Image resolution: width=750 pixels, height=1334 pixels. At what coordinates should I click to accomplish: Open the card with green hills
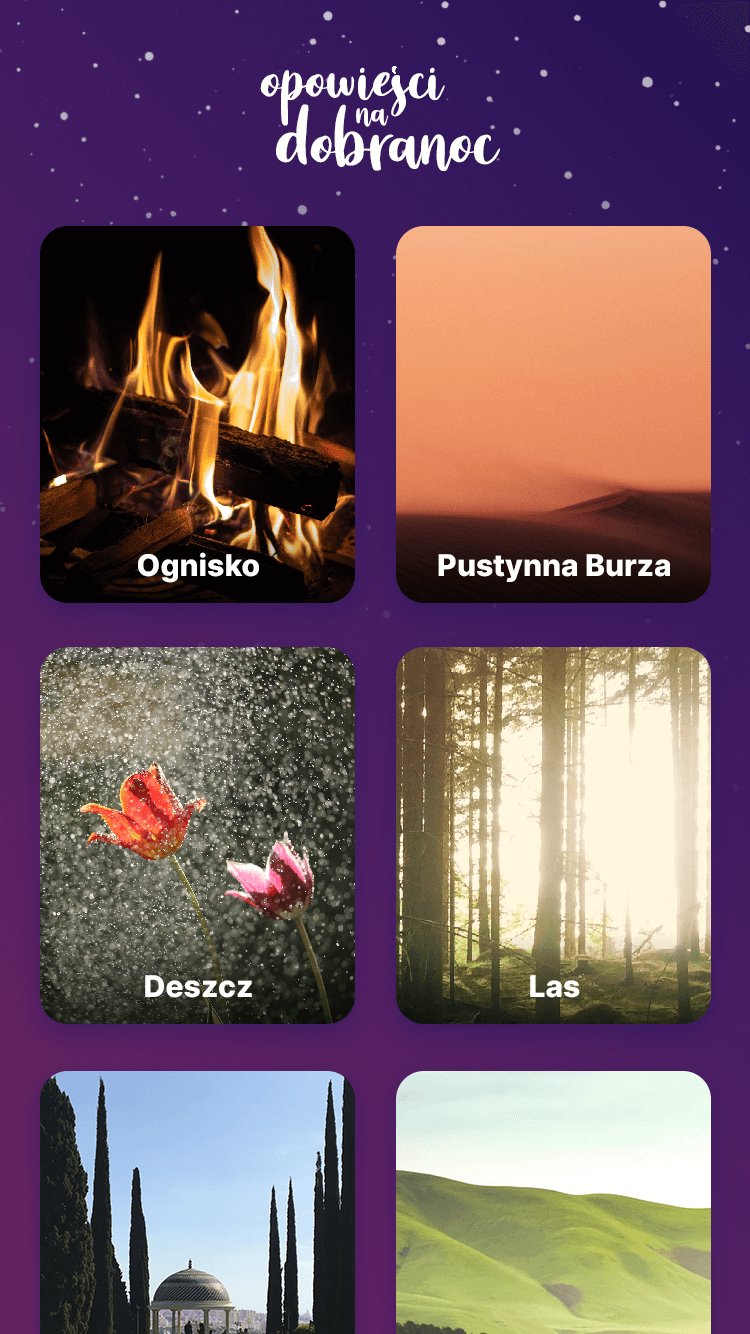point(553,1202)
